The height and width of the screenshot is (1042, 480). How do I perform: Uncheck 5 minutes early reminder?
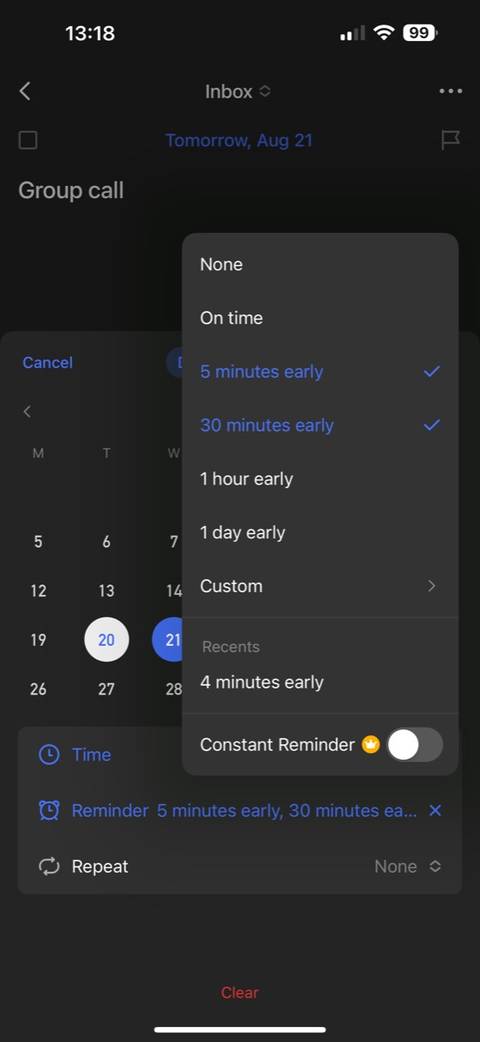tap(320, 371)
